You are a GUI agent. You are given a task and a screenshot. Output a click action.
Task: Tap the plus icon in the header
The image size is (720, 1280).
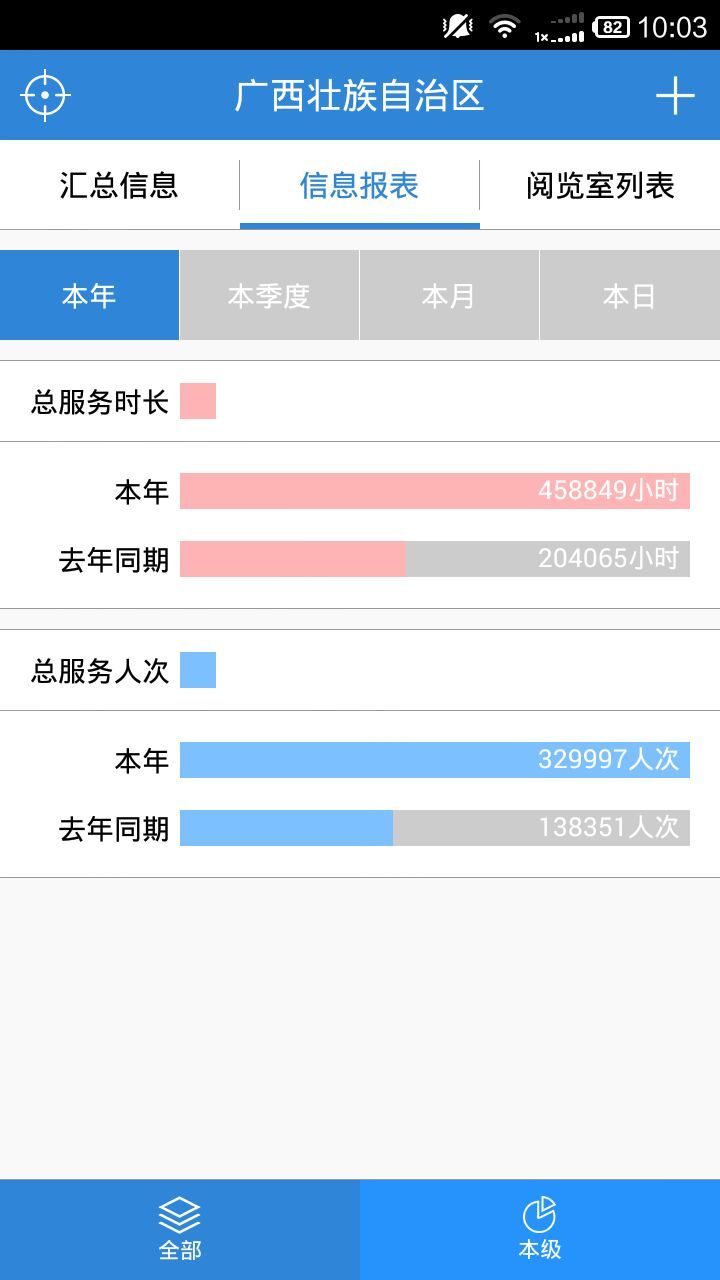[x=675, y=96]
